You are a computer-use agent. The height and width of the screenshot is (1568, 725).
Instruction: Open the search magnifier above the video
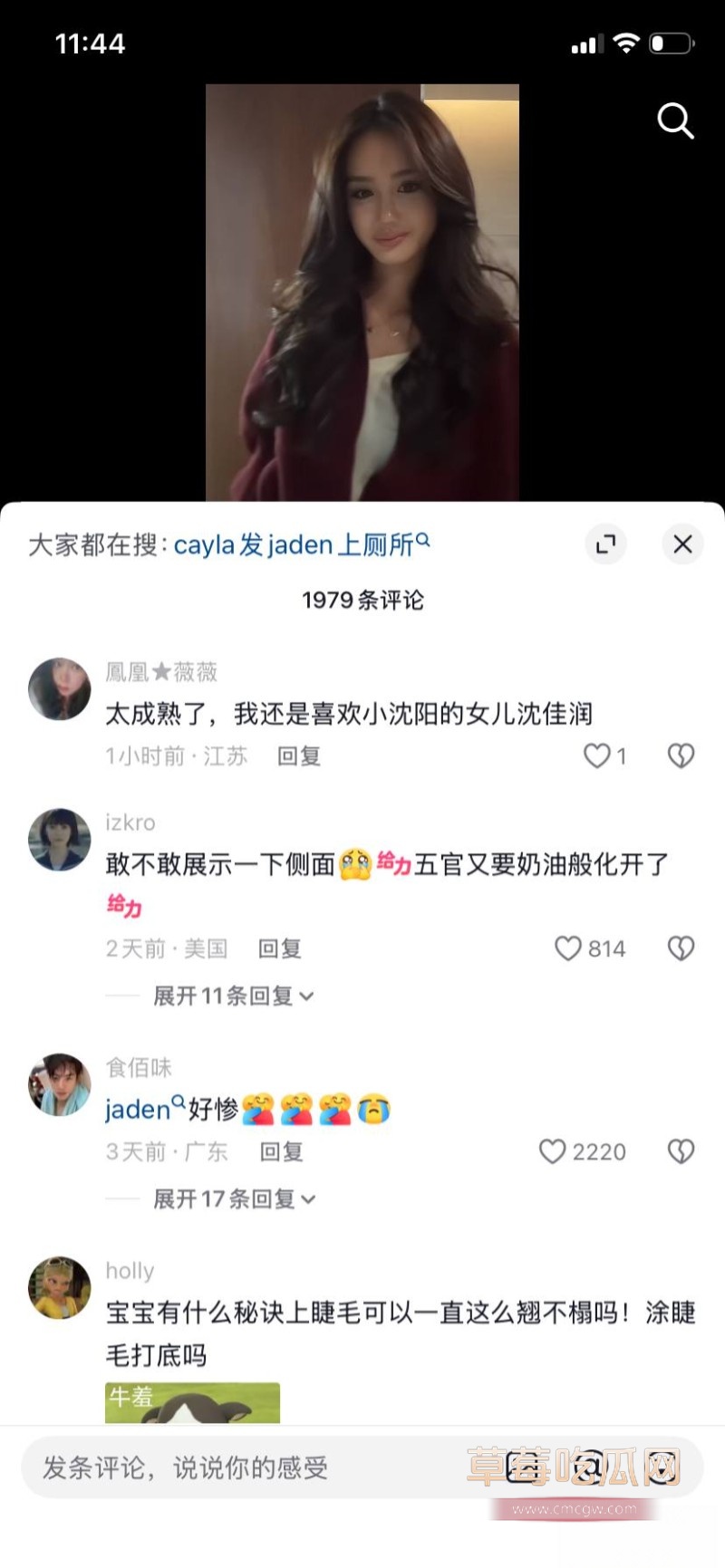click(x=675, y=120)
